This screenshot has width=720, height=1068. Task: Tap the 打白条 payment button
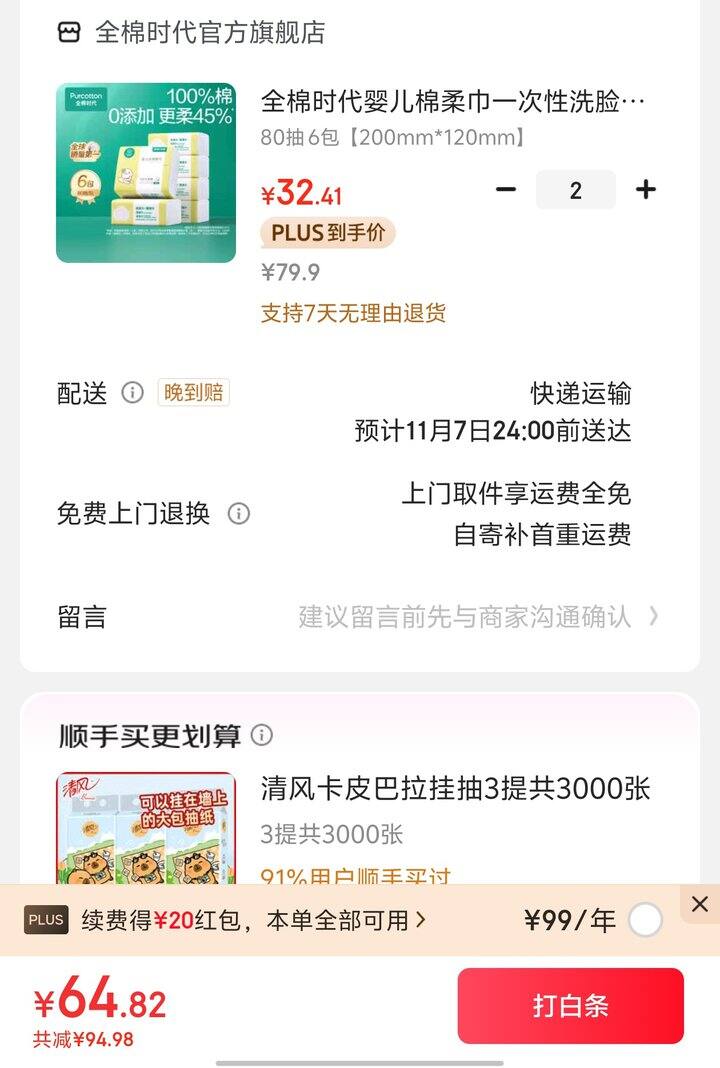pyautogui.click(x=571, y=1007)
